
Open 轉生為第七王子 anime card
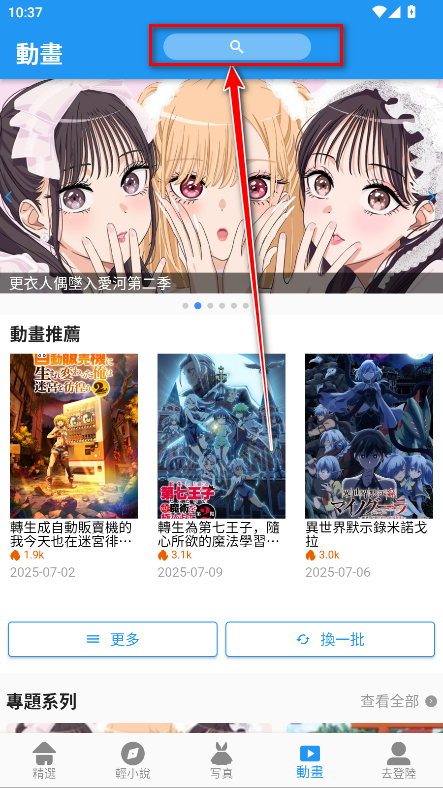(x=222, y=466)
